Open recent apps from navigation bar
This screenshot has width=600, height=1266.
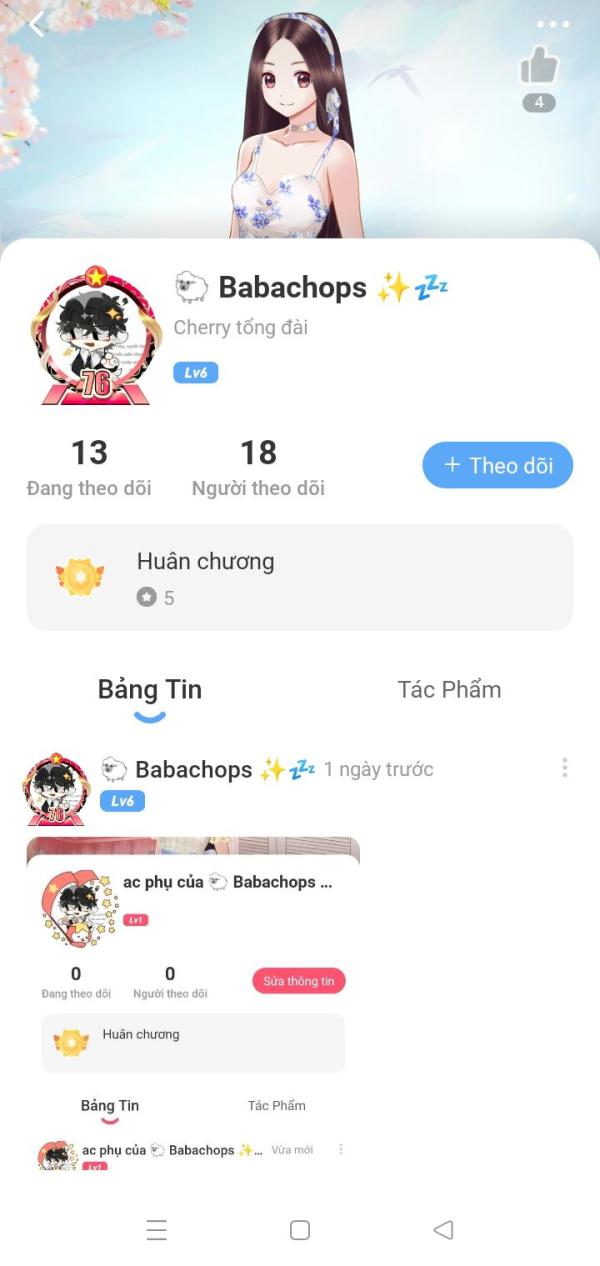[157, 1230]
